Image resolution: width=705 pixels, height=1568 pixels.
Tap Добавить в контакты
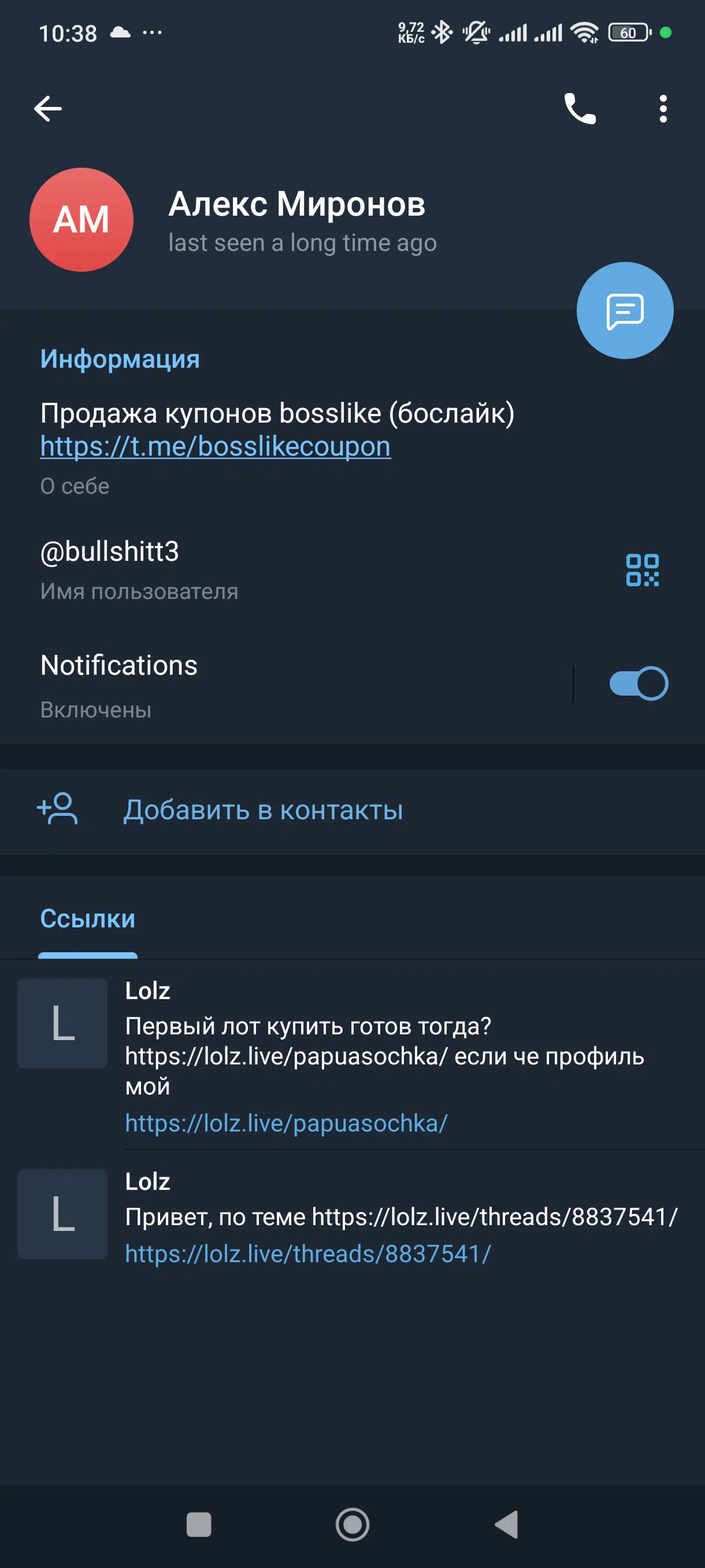click(x=352, y=811)
